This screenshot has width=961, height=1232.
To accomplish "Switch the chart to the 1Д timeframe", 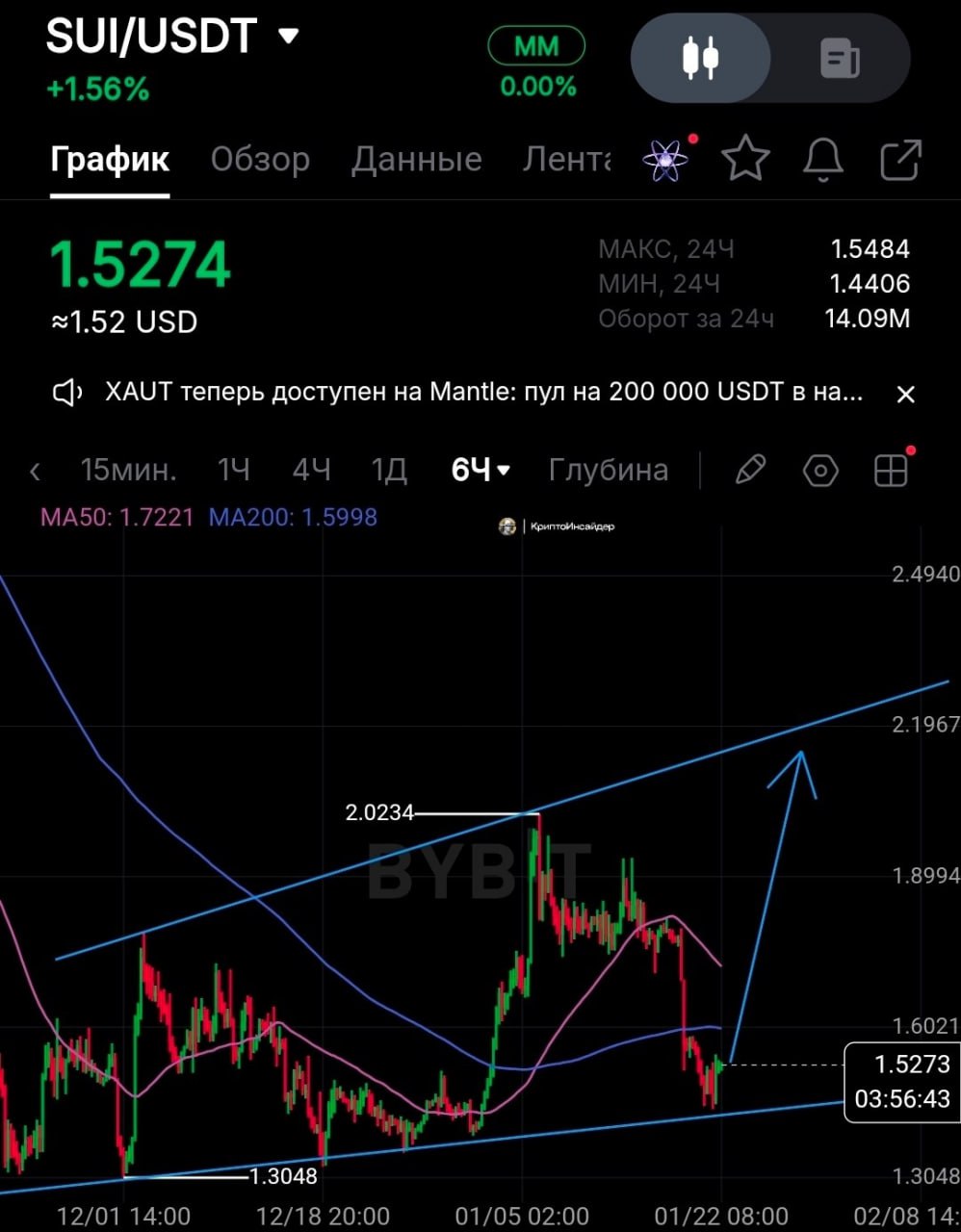I will (x=389, y=471).
